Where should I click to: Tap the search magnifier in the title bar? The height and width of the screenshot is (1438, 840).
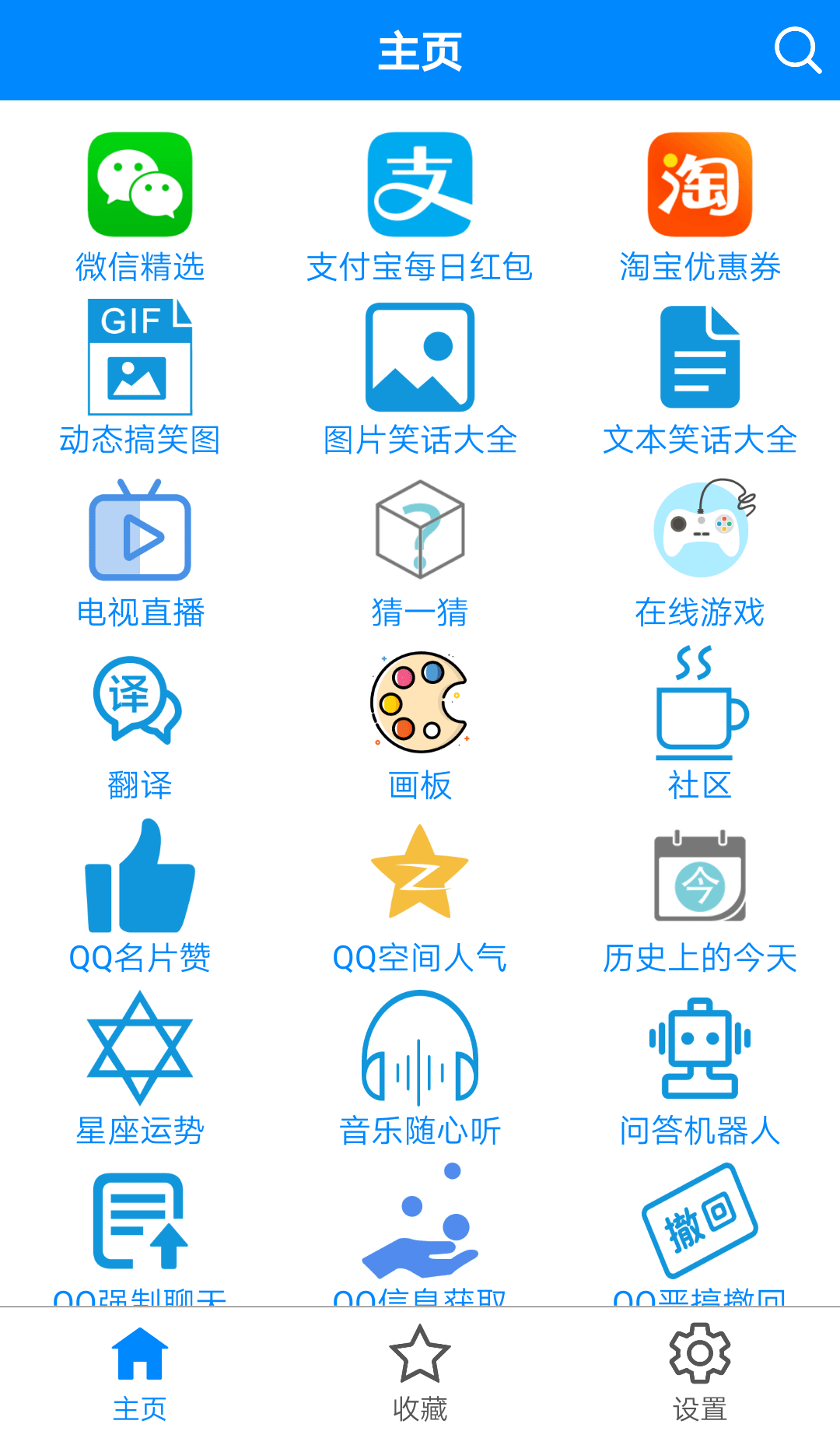[796, 50]
